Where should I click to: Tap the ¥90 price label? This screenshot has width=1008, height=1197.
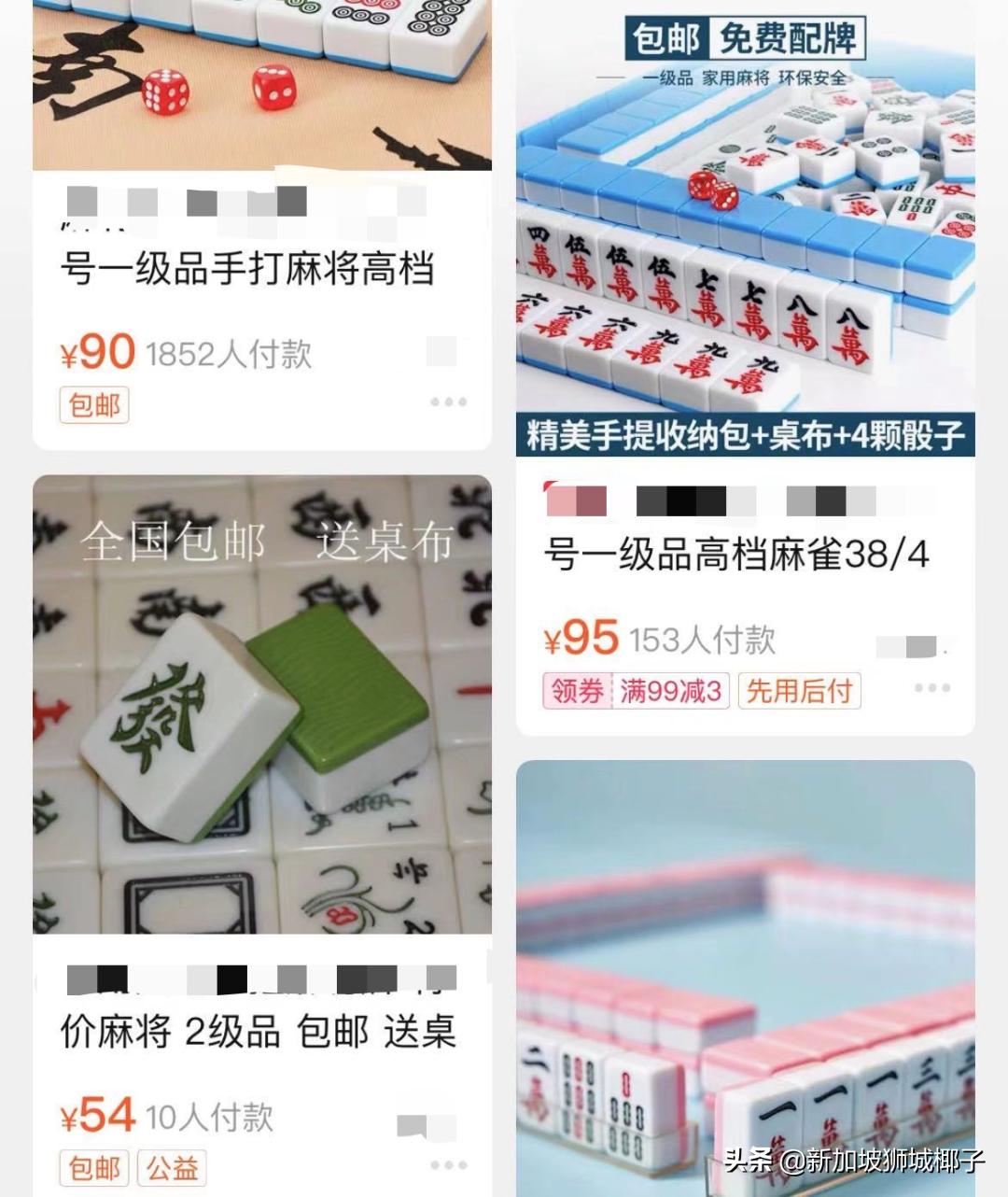pos(96,352)
